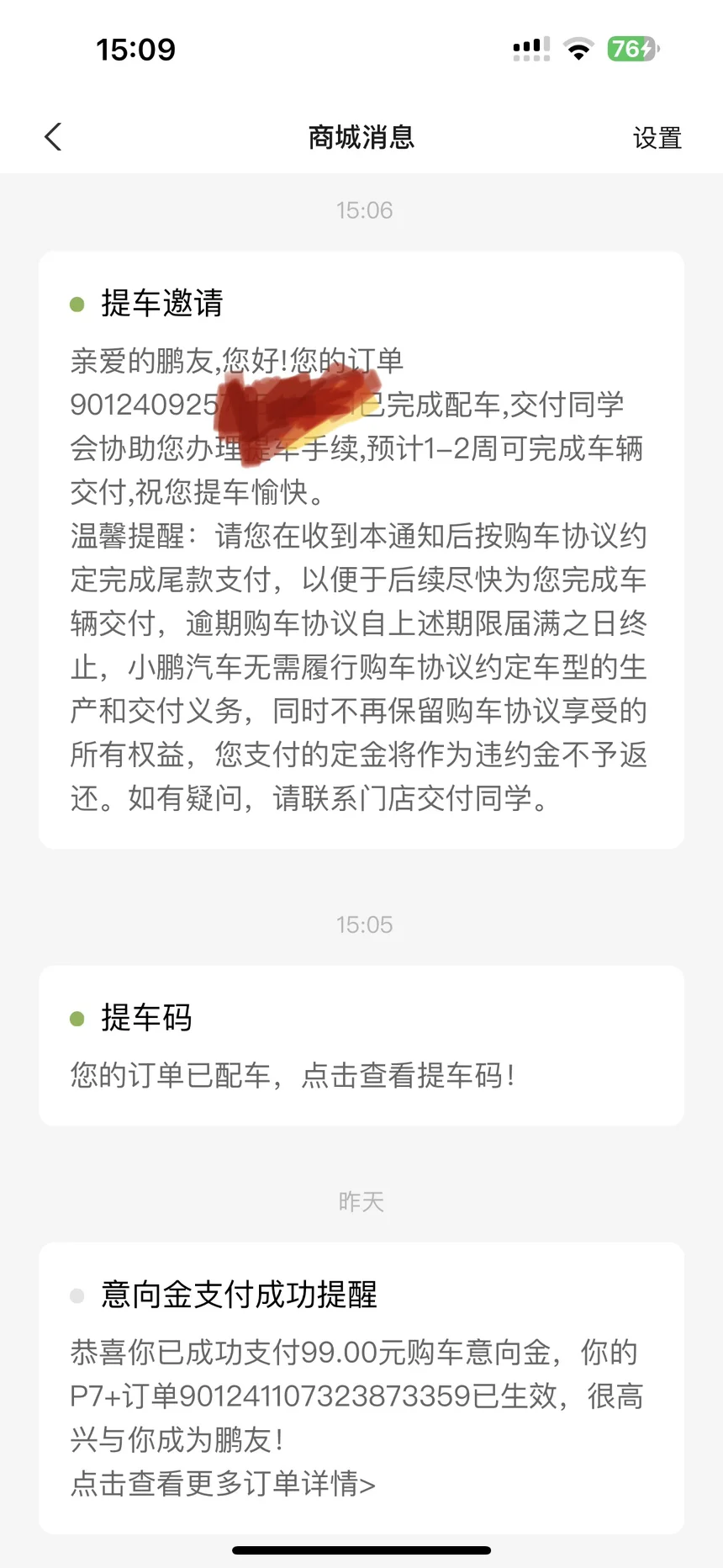The height and width of the screenshot is (1568, 723).
Task: Tap 点击查看更多订单详情 link
Action: point(223,1483)
